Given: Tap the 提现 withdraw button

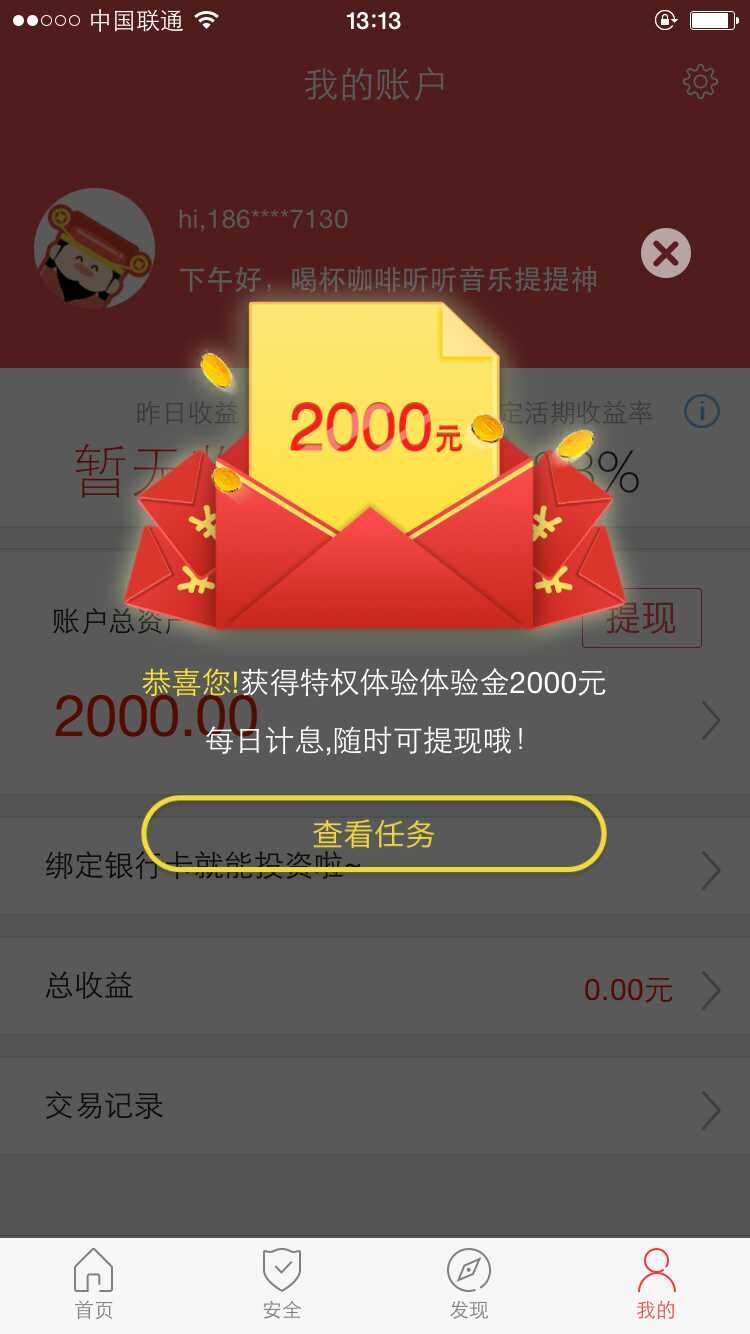Looking at the screenshot, I should point(641,618).
